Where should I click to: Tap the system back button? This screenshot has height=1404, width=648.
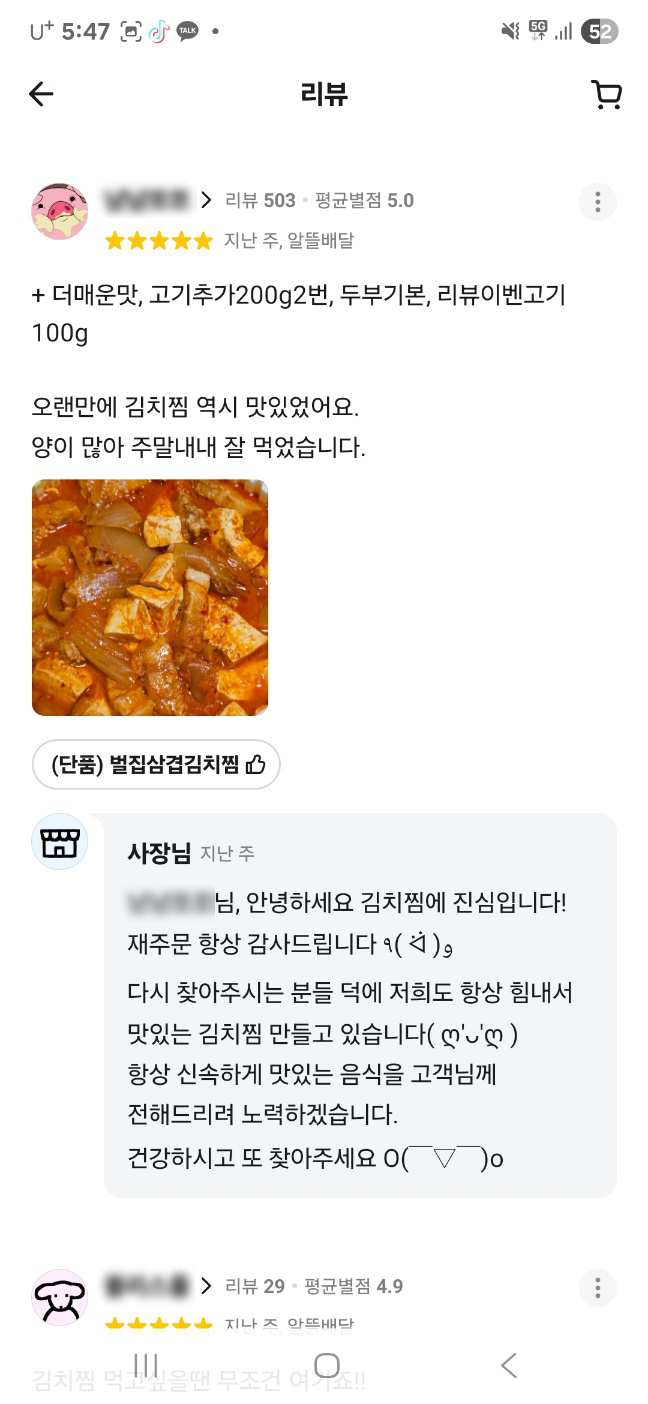[x=508, y=1365]
